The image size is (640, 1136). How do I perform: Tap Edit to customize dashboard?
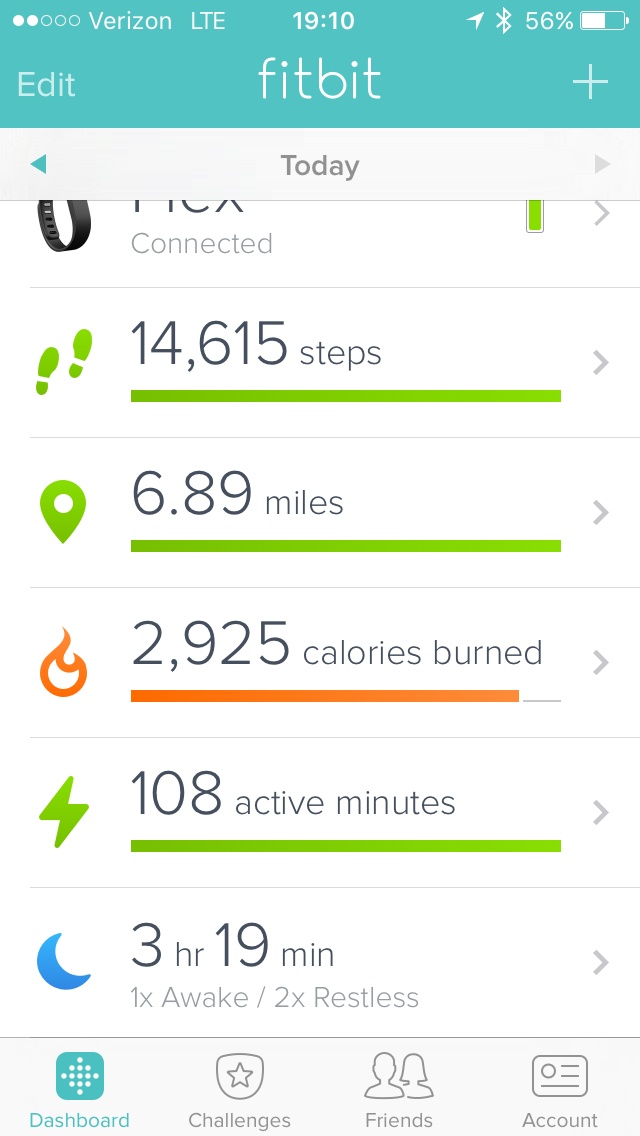coord(46,84)
